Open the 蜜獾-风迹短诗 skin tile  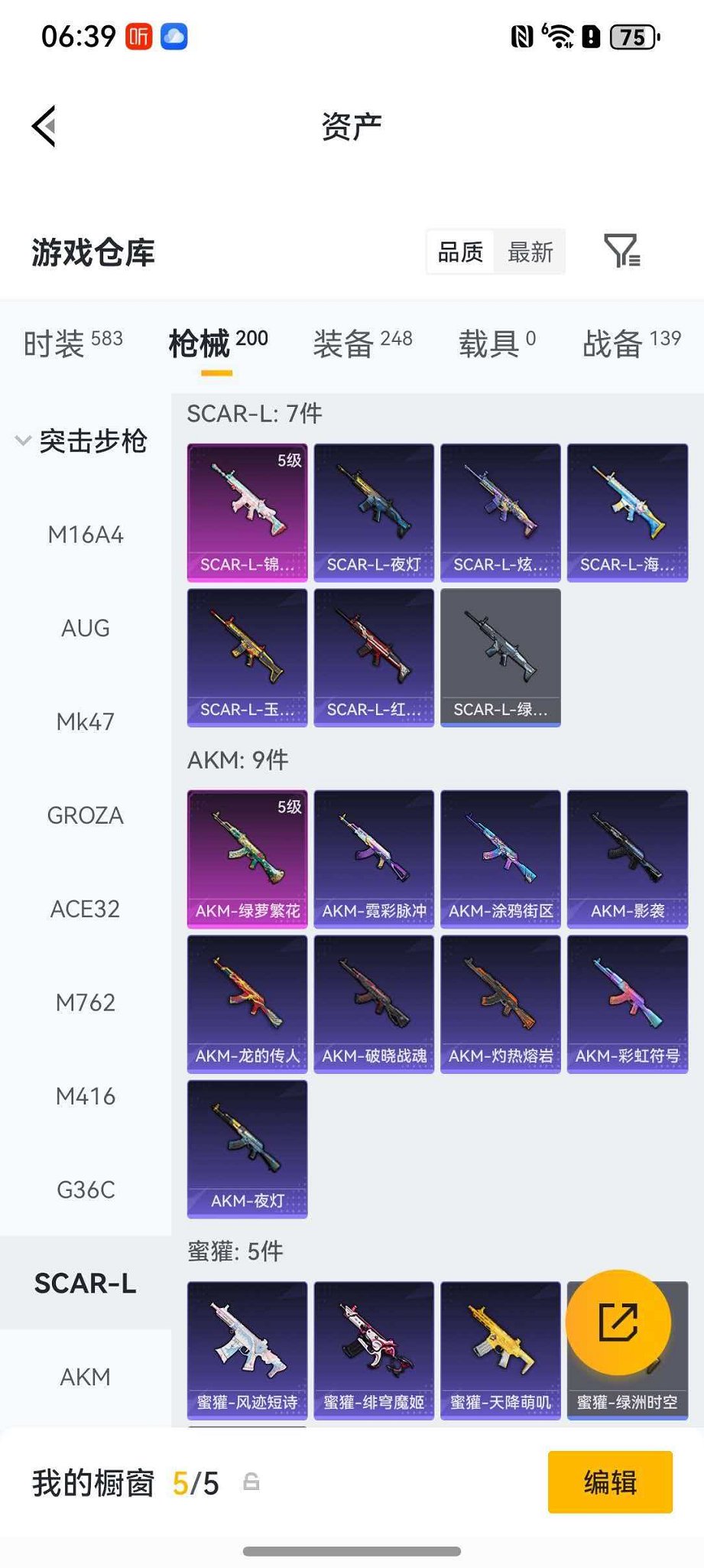click(x=247, y=1351)
